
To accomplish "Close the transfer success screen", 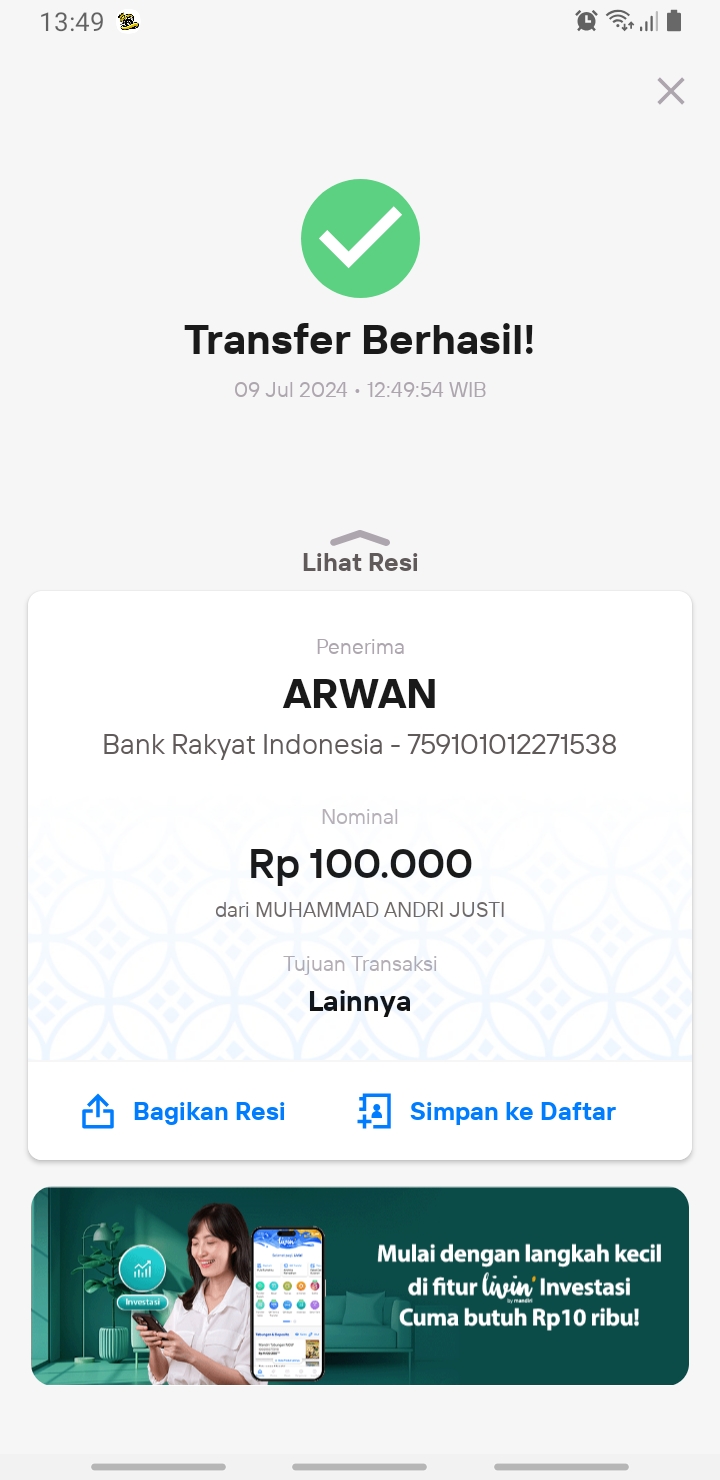I will pos(670,91).
